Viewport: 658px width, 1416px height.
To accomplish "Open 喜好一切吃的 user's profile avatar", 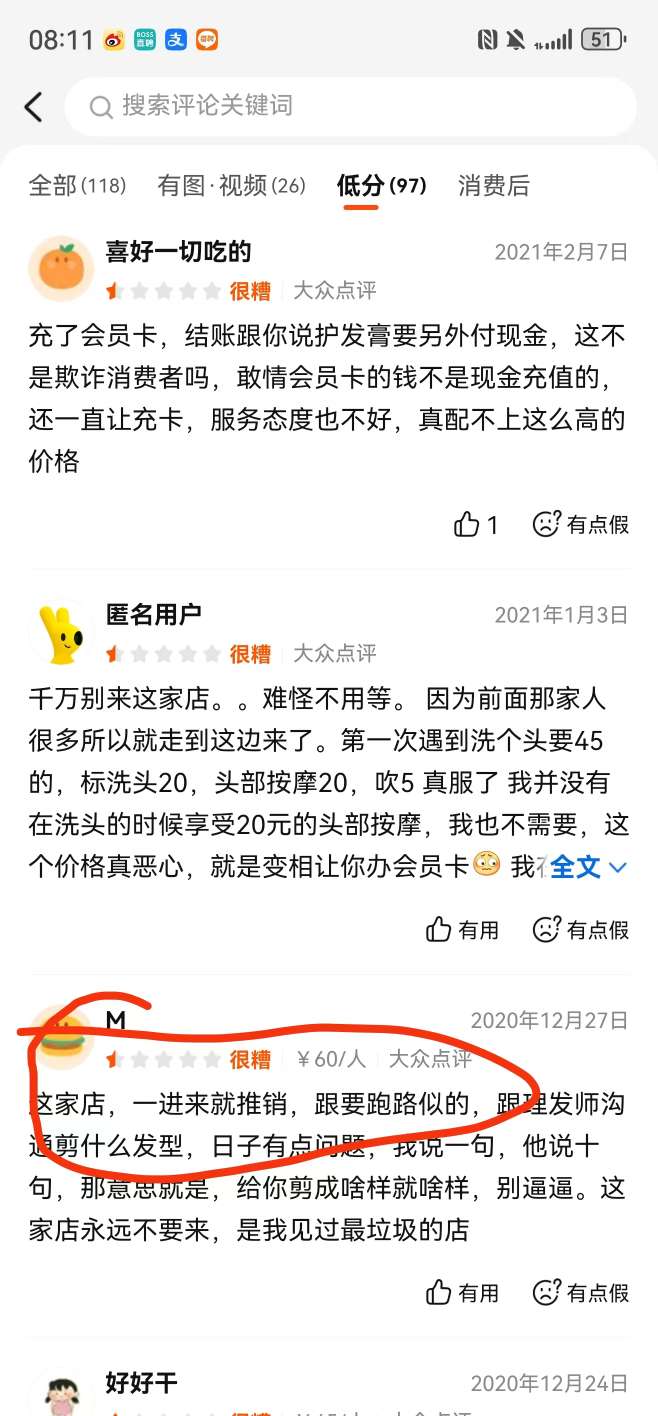I will [x=61, y=269].
